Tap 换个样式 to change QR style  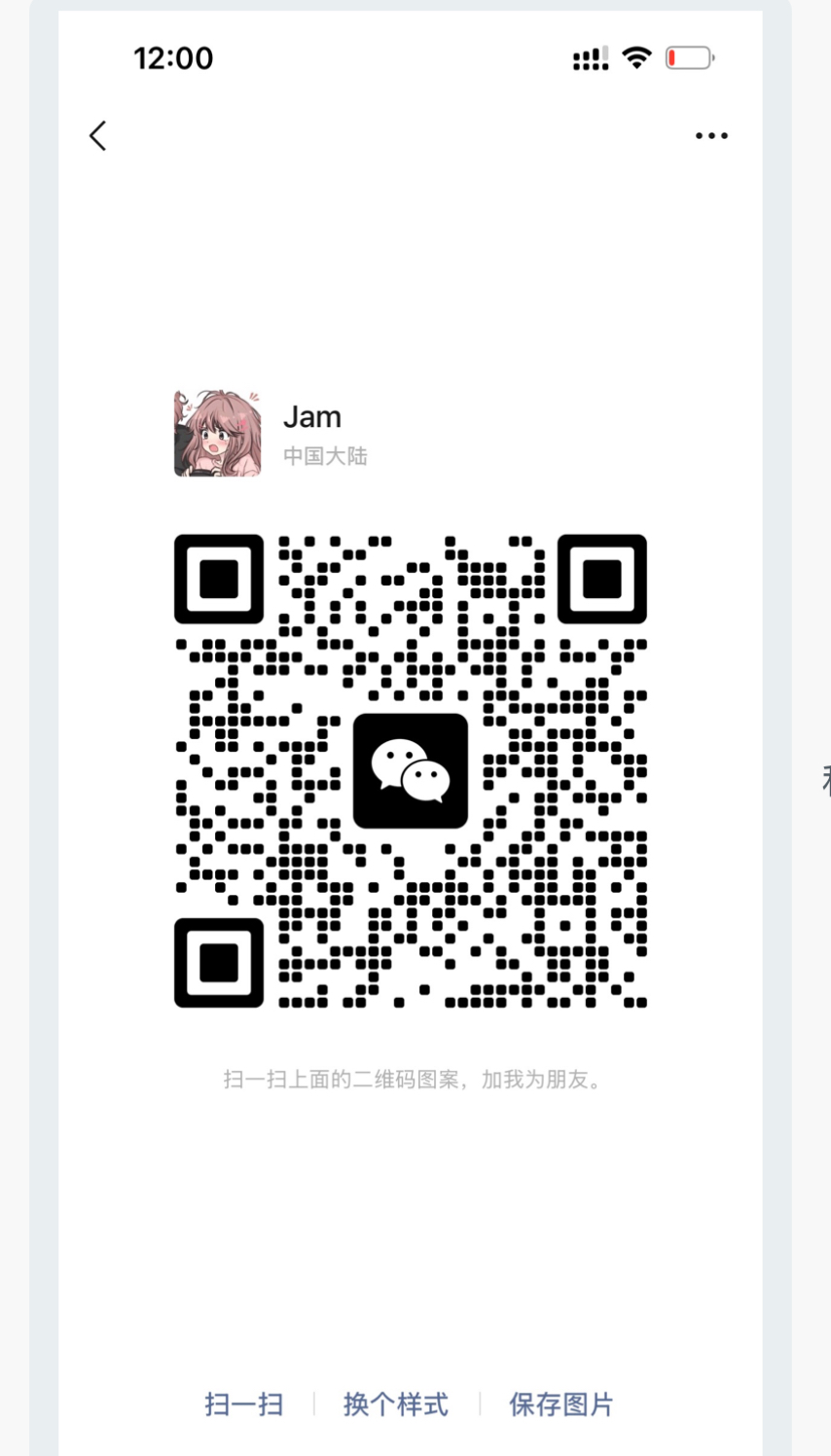click(396, 1403)
